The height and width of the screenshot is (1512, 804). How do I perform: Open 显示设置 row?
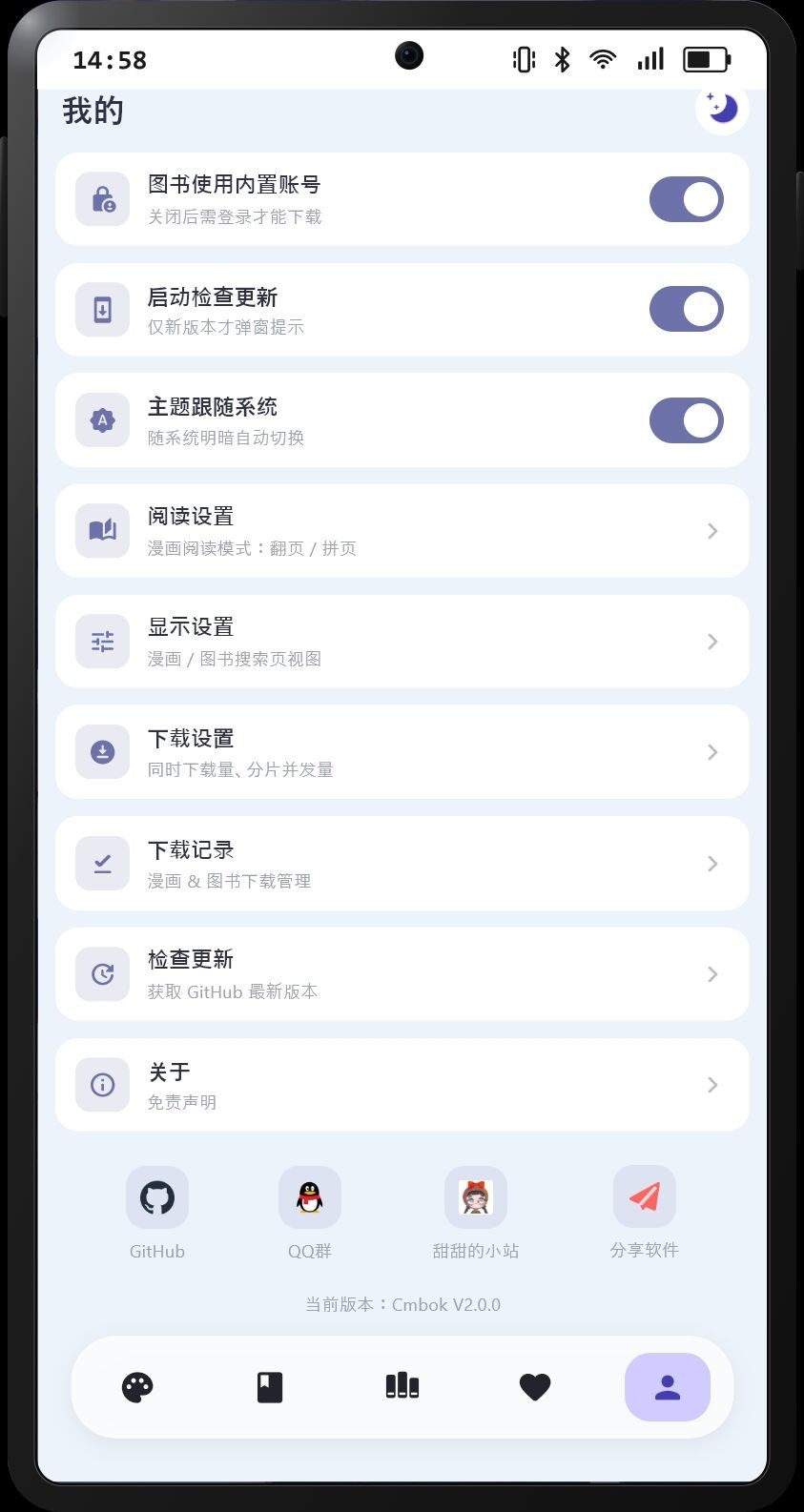coord(402,642)
